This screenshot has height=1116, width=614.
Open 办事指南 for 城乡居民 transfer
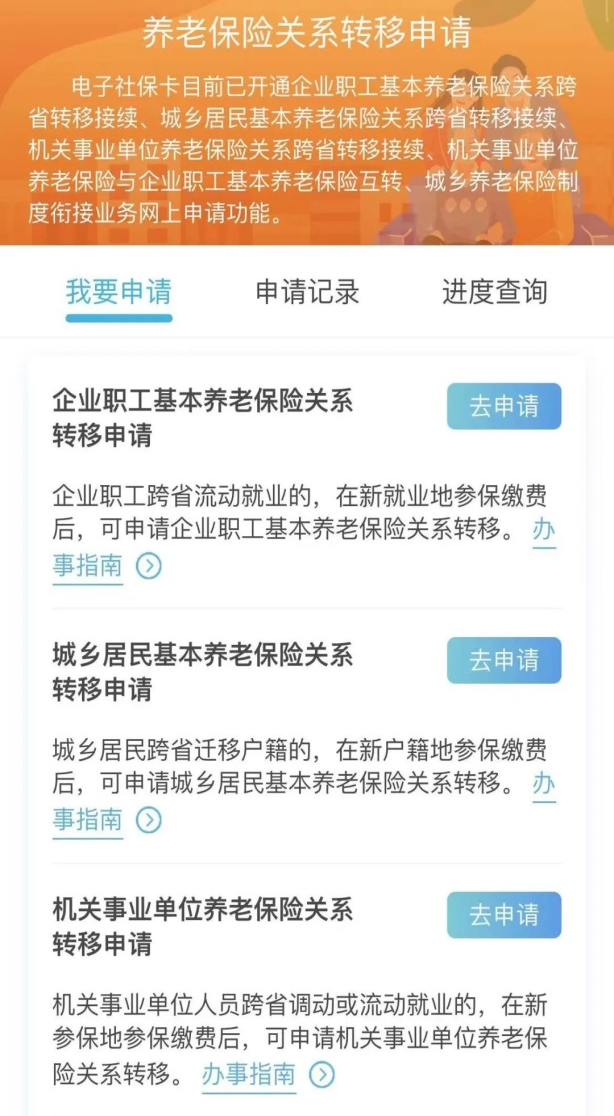[90, 820]
